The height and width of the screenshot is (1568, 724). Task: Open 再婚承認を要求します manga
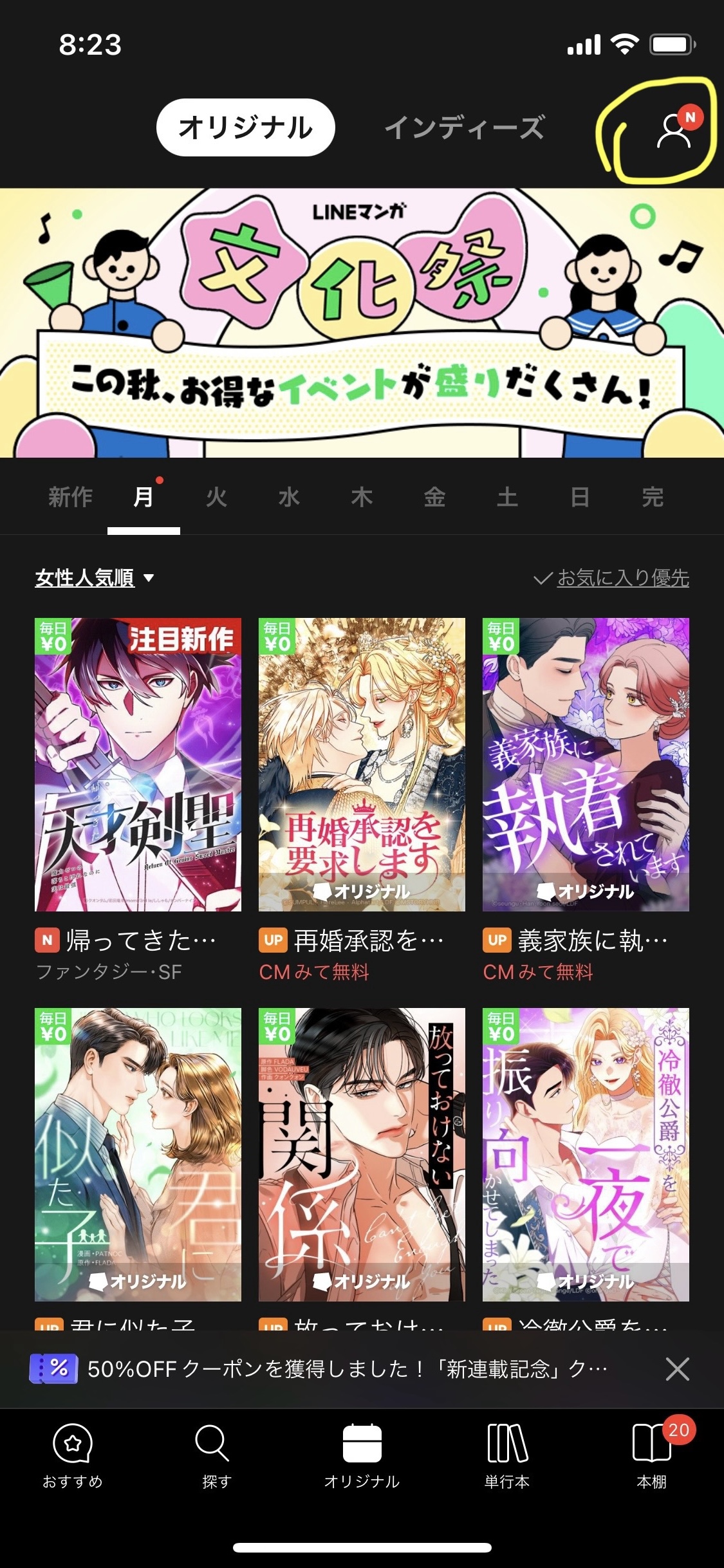(362, 764)
